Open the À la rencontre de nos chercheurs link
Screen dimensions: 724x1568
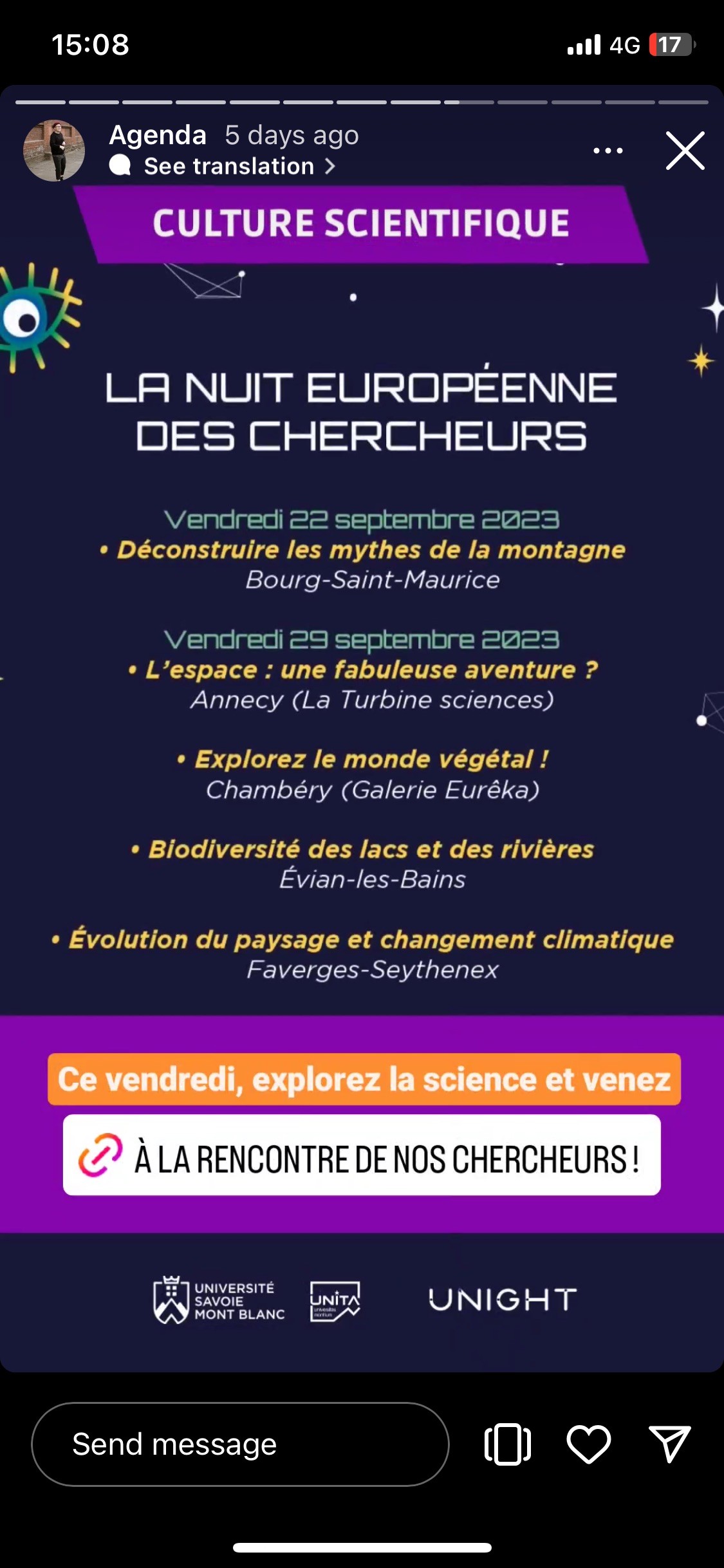(x=362, y=1155)
